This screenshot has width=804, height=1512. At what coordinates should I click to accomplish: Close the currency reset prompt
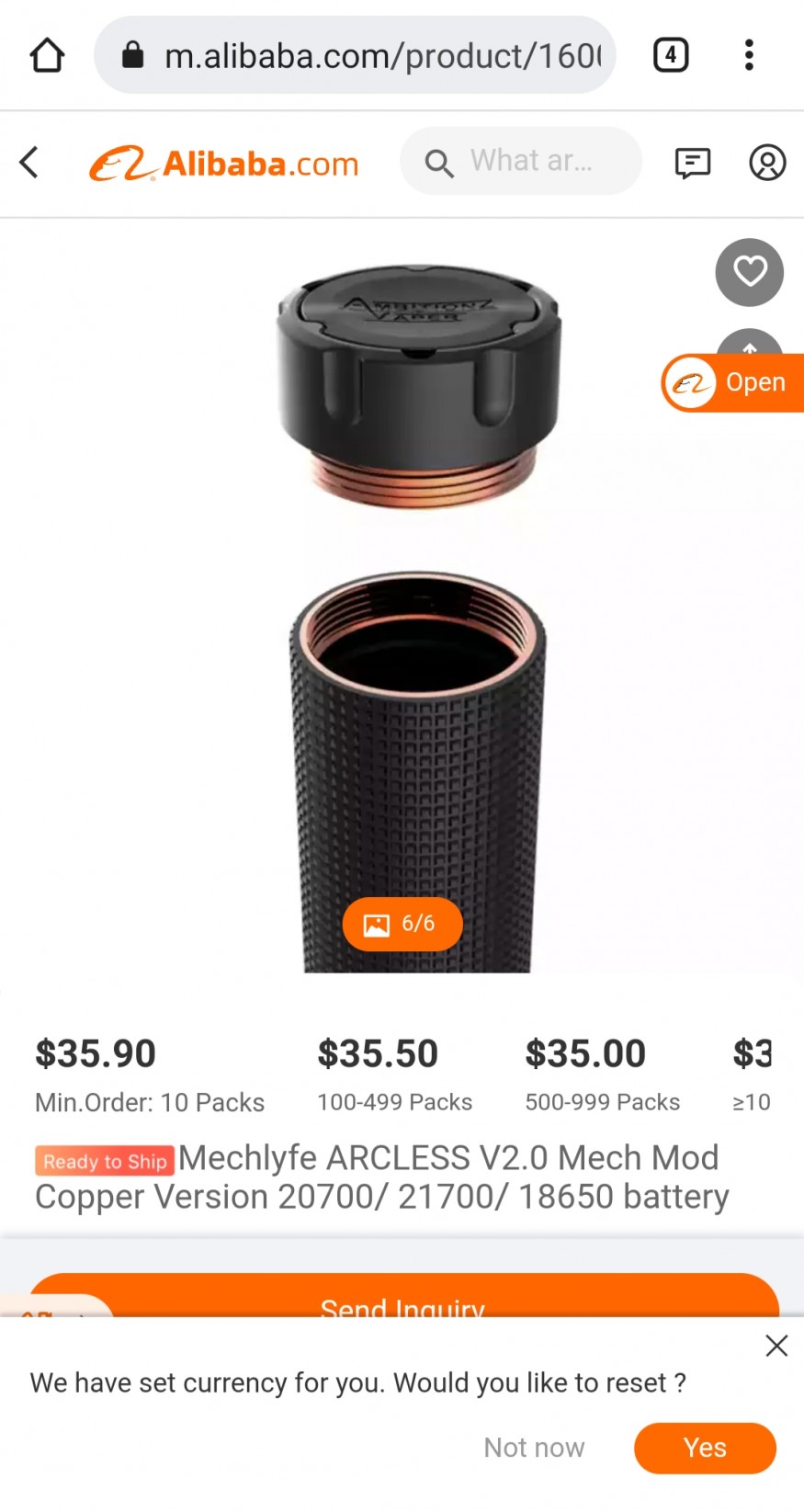click(x=776, y=1346)
